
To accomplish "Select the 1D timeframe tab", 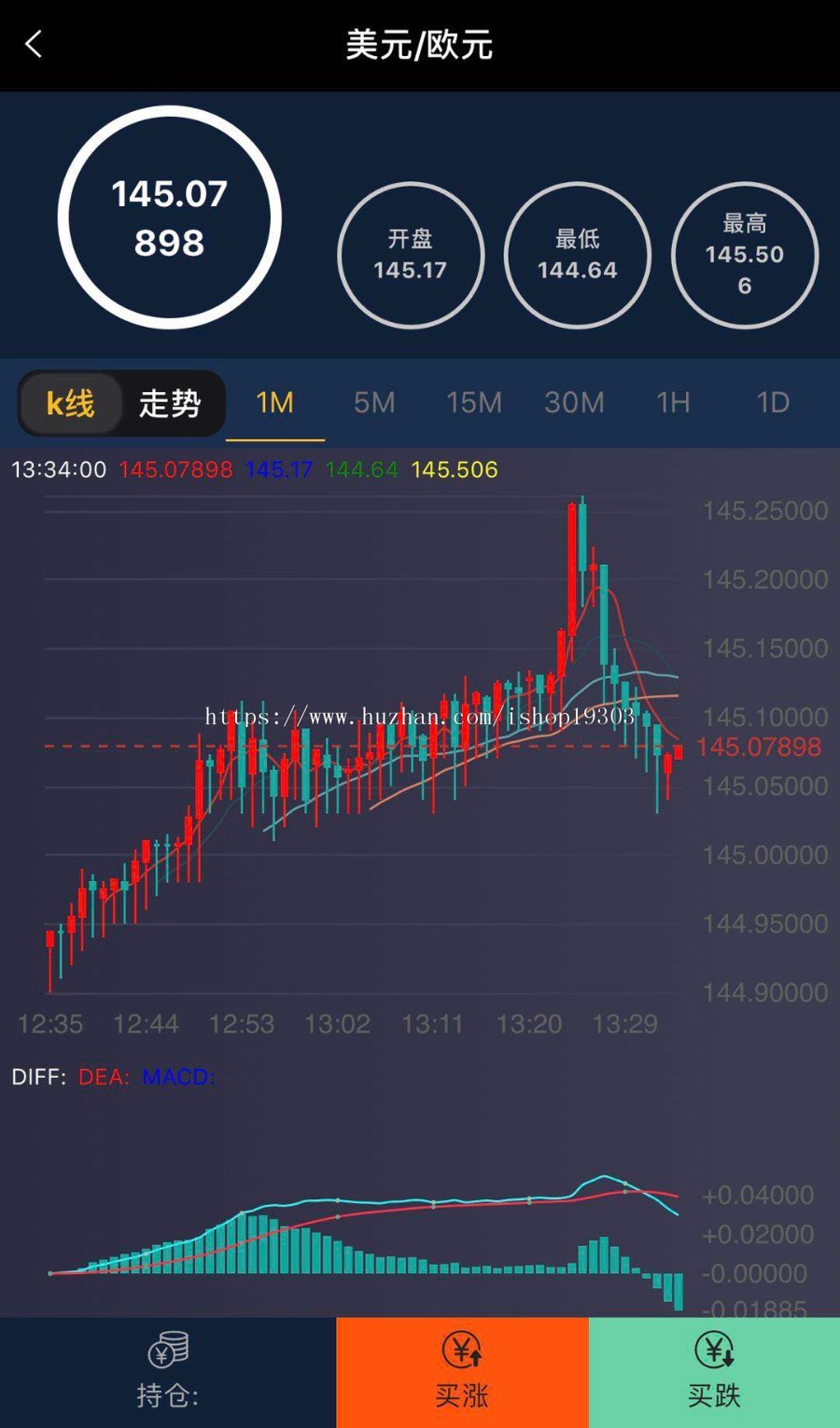I will click(x=773, y=403).
